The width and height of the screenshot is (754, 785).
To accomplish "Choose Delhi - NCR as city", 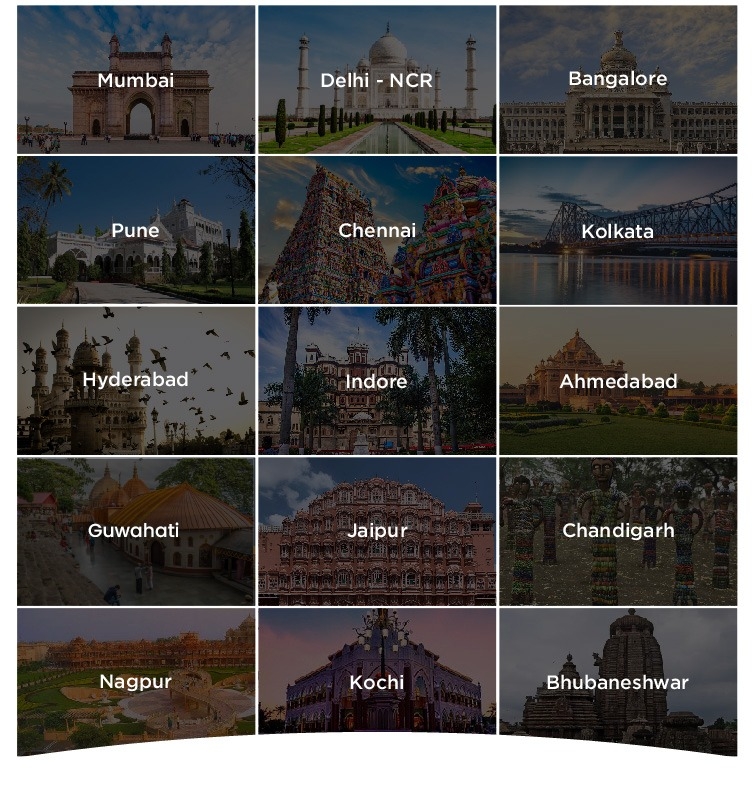I will tap(377, 80).
